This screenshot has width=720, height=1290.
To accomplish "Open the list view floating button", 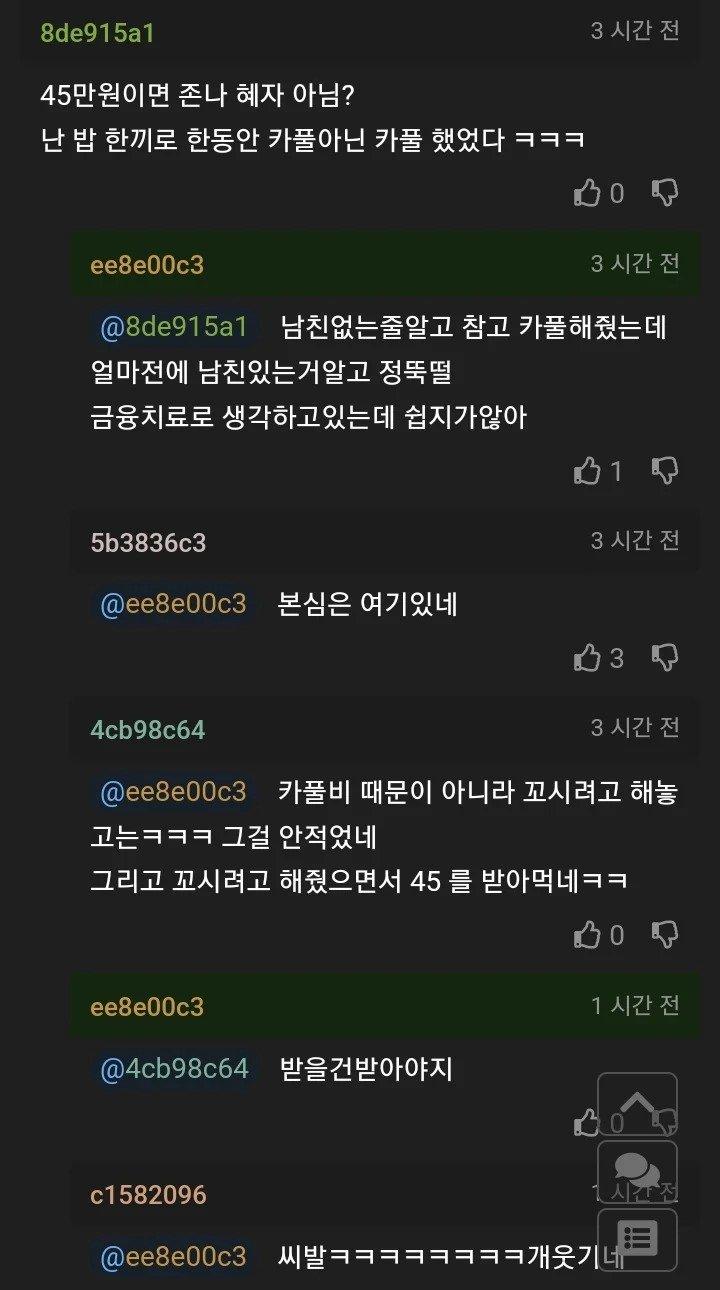I will tap(638, 1239).
